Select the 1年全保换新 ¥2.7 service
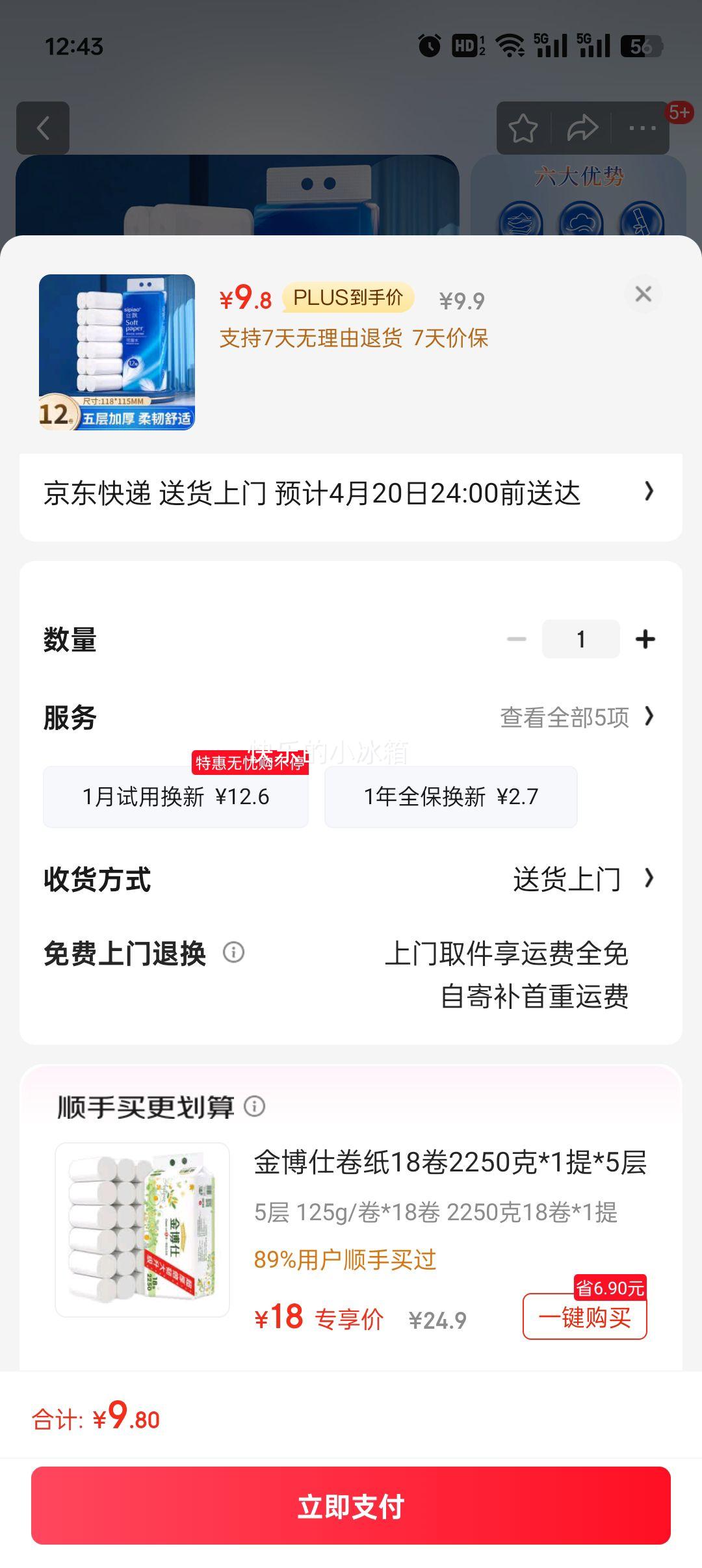The width and height of the screenshot is (702, 1568). pos(450,796)
